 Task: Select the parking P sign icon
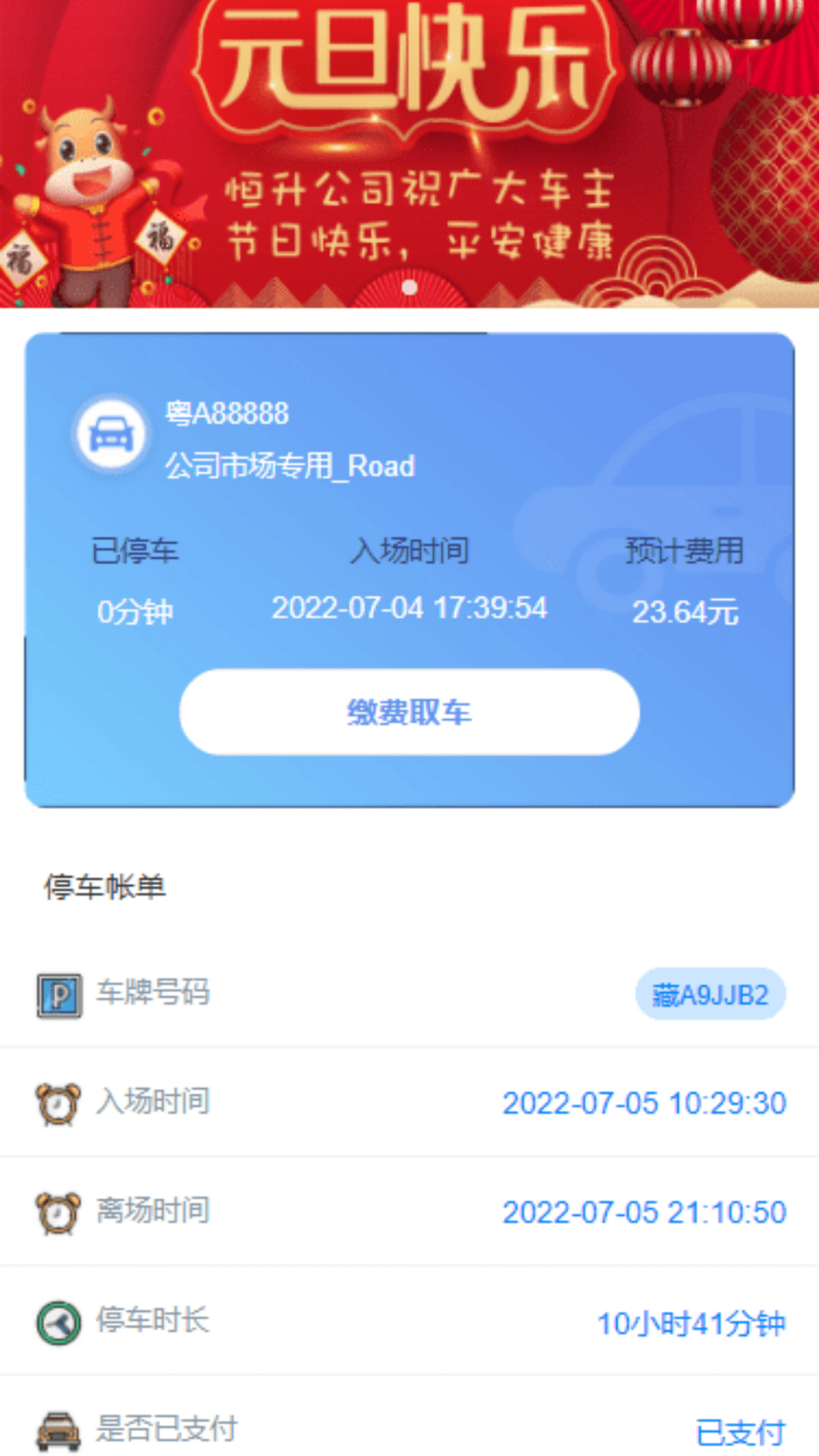click(x=58, y=992)
